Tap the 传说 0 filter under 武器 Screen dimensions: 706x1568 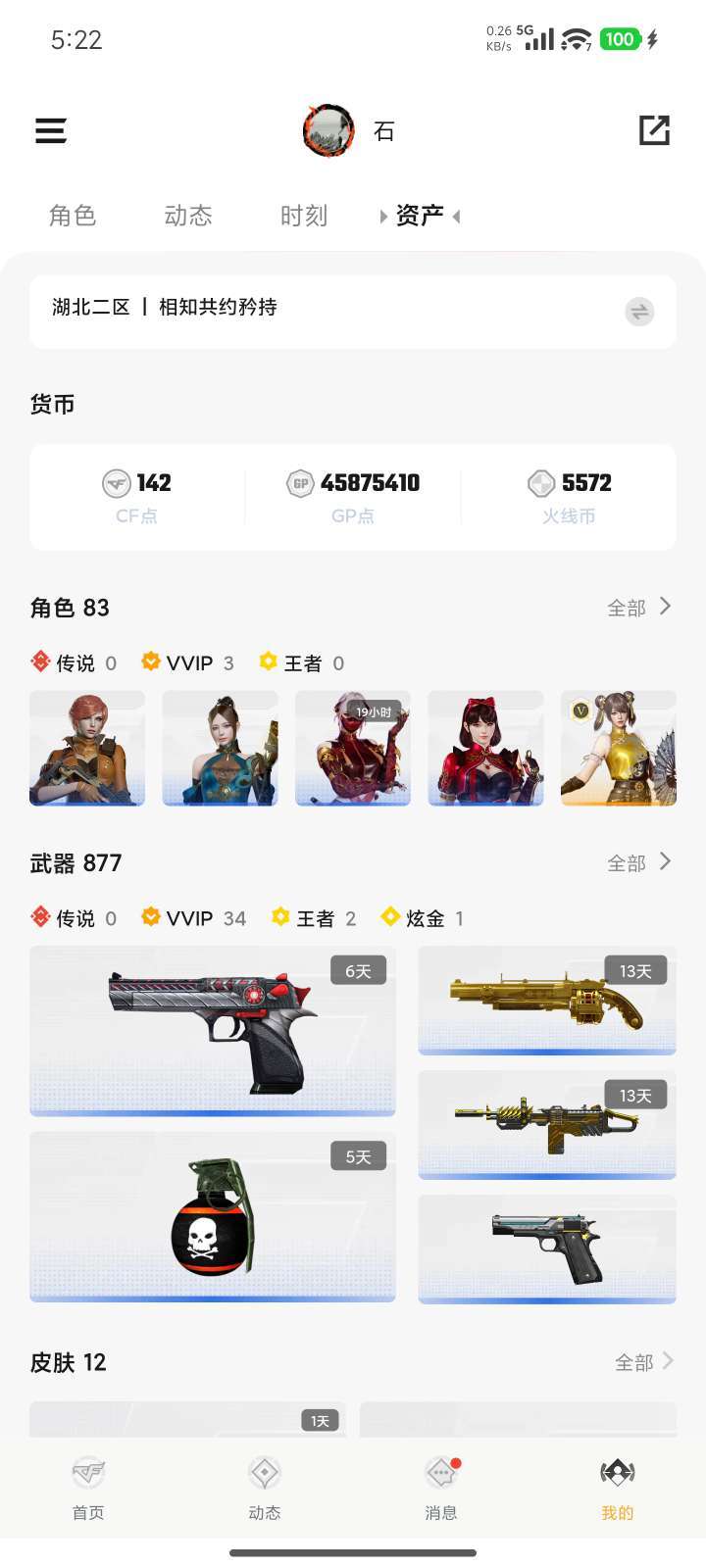(76, 917)
